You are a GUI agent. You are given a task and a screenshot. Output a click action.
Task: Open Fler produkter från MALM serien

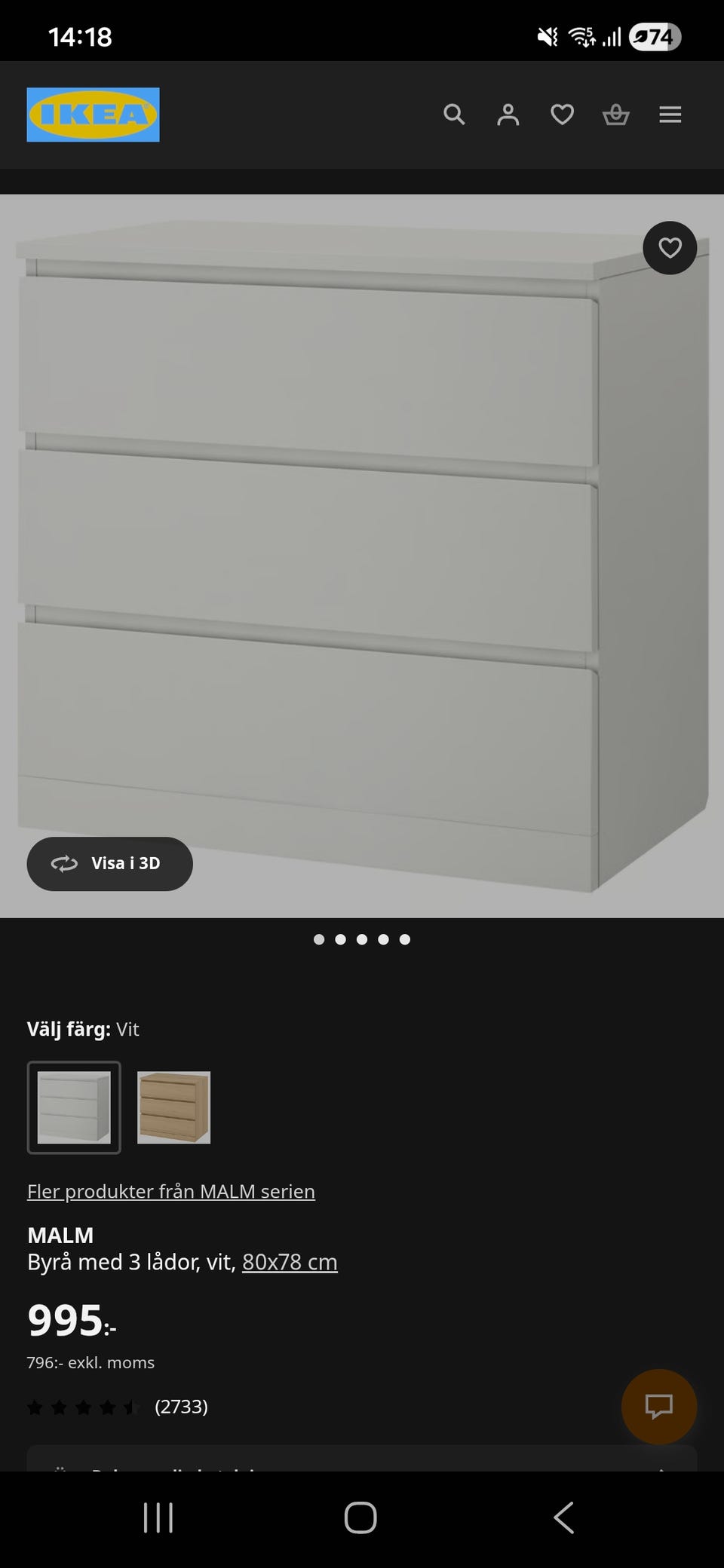pyautogui.click(x=171, y=1191)
